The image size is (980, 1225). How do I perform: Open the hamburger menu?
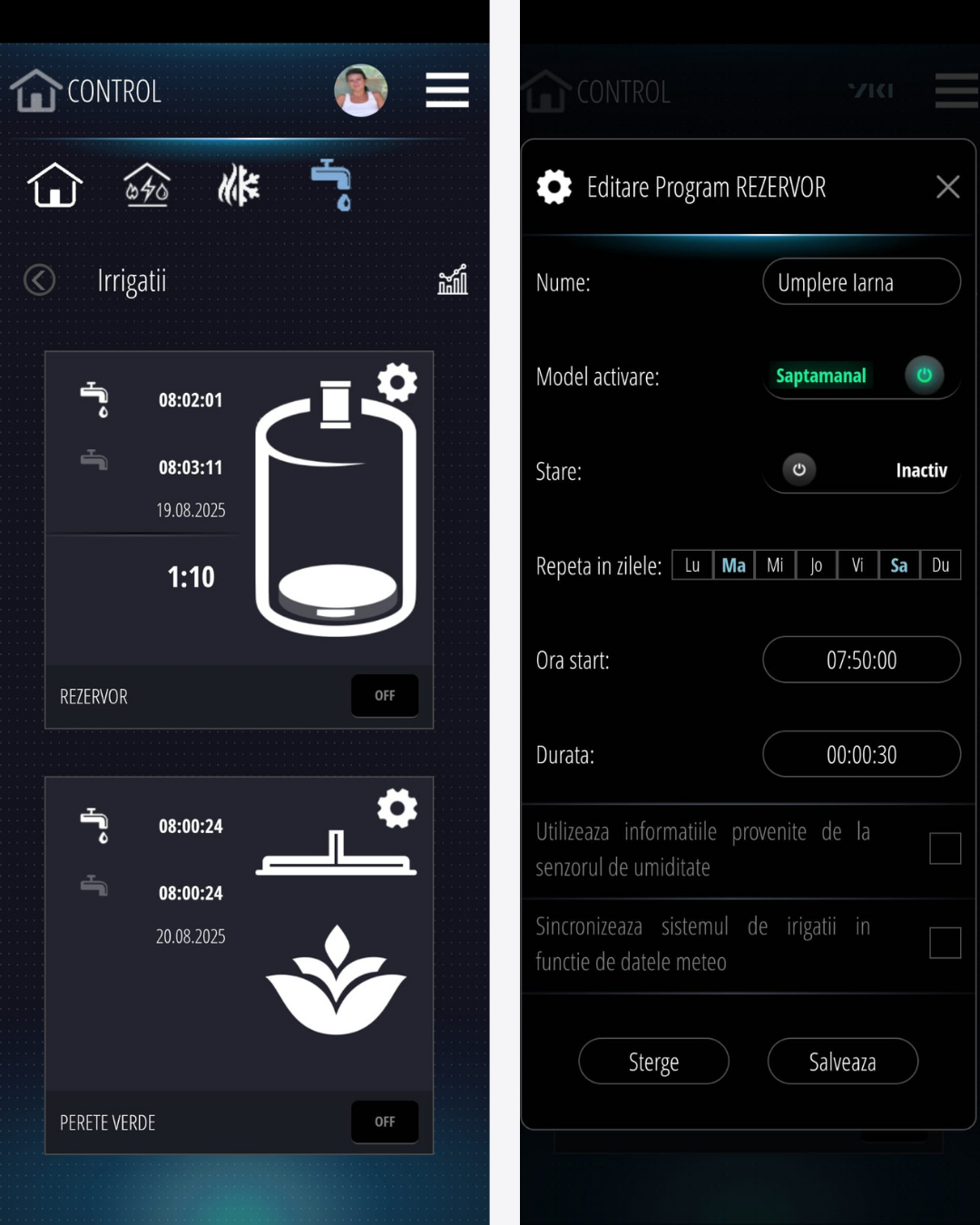click(447, 90)
